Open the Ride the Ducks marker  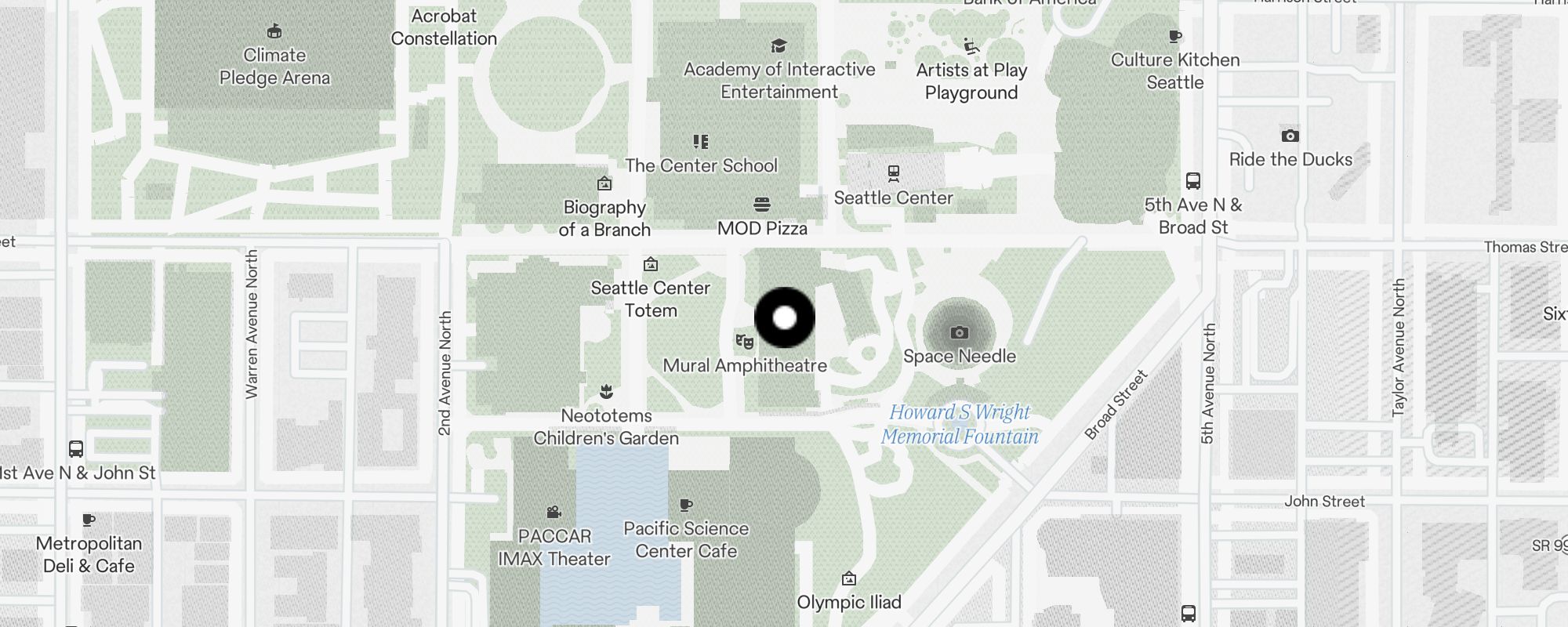[1290, 136]
